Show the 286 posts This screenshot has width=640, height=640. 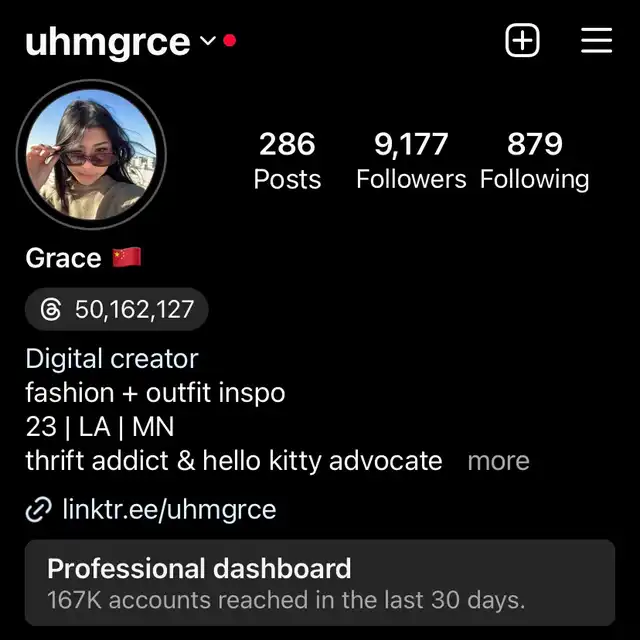[287, 161]
